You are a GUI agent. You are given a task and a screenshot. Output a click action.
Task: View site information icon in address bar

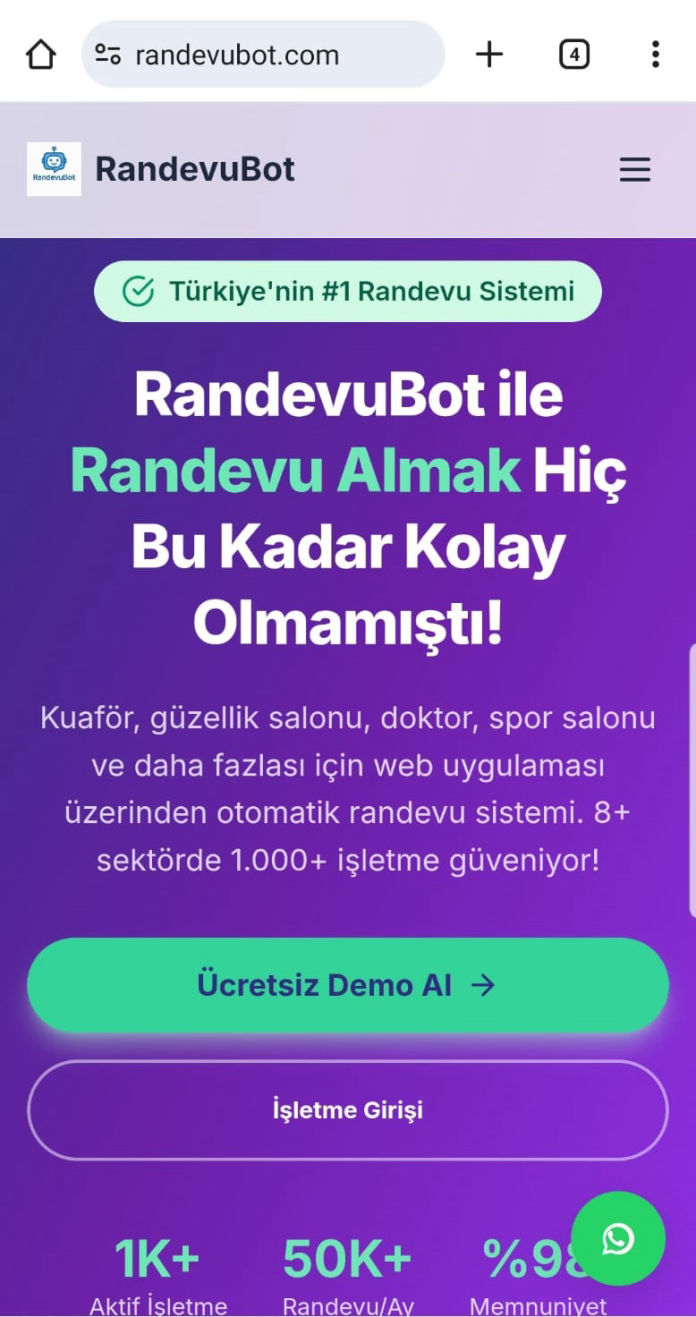[x=108, y=55]
